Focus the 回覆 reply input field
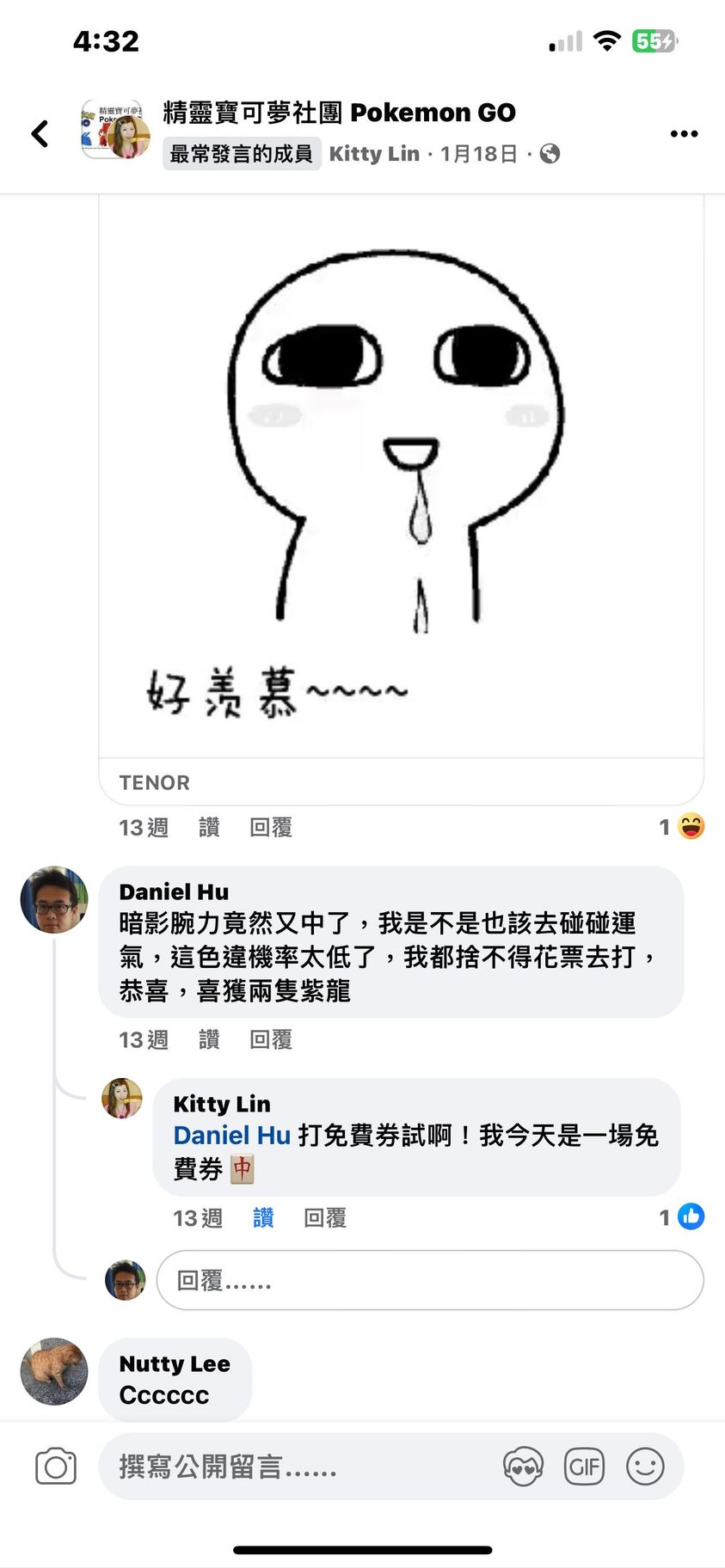725x1568 pixels. [x=430, y=1281]
